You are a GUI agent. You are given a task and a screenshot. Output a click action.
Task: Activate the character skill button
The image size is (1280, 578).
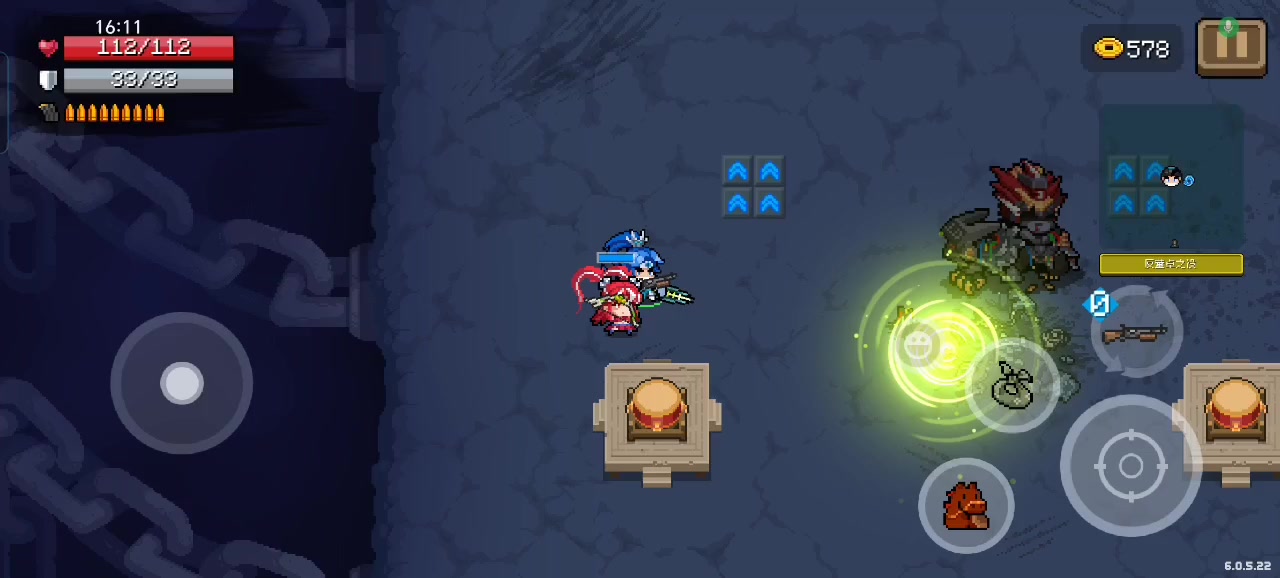1012,386
